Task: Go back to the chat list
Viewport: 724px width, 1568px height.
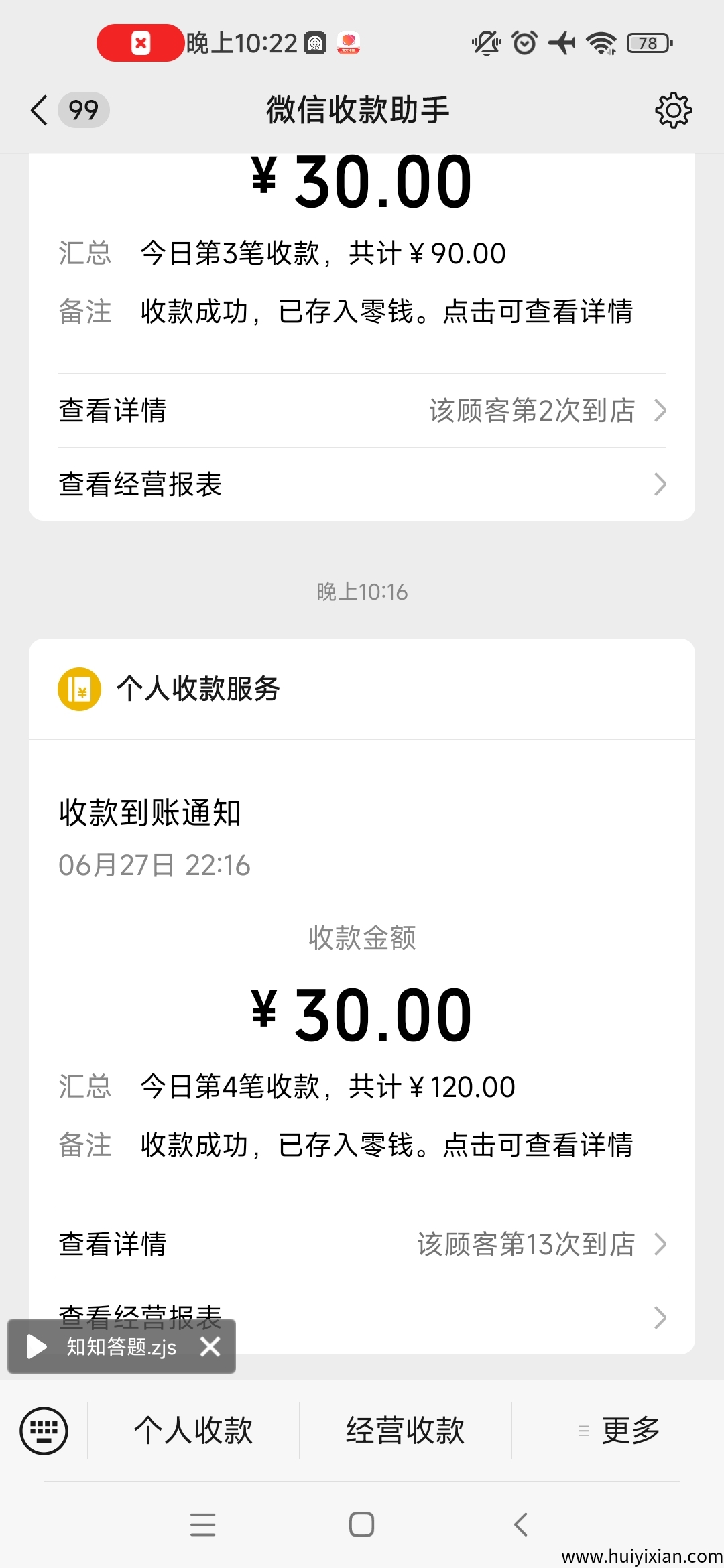Action: [40, 110]
